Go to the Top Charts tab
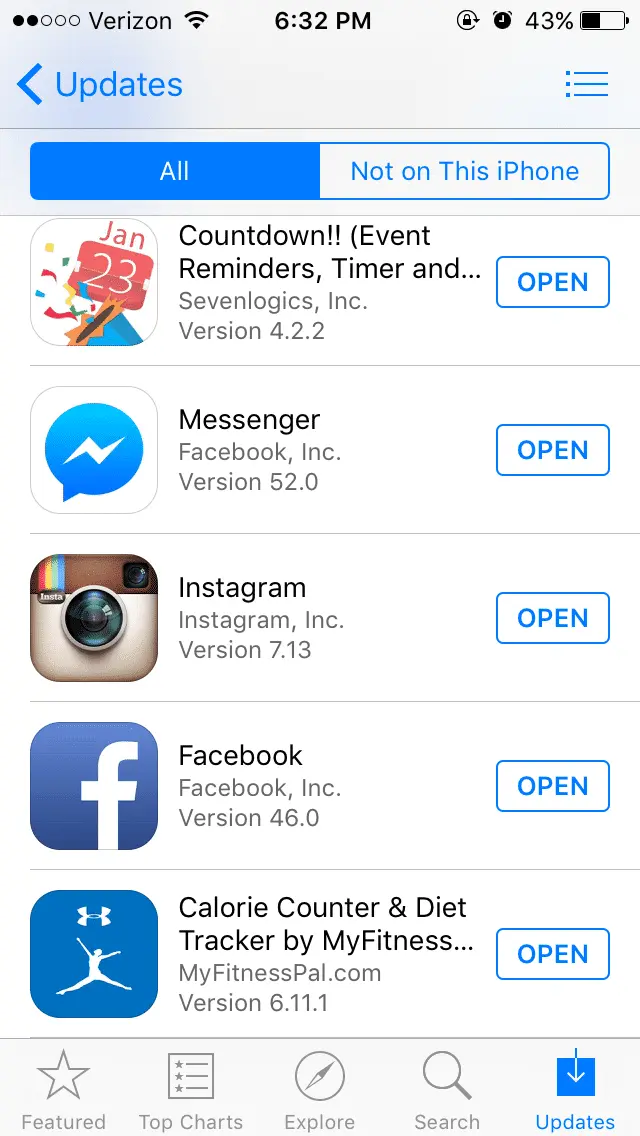This screenshot has width=640, height=1136. point(191,1090)
